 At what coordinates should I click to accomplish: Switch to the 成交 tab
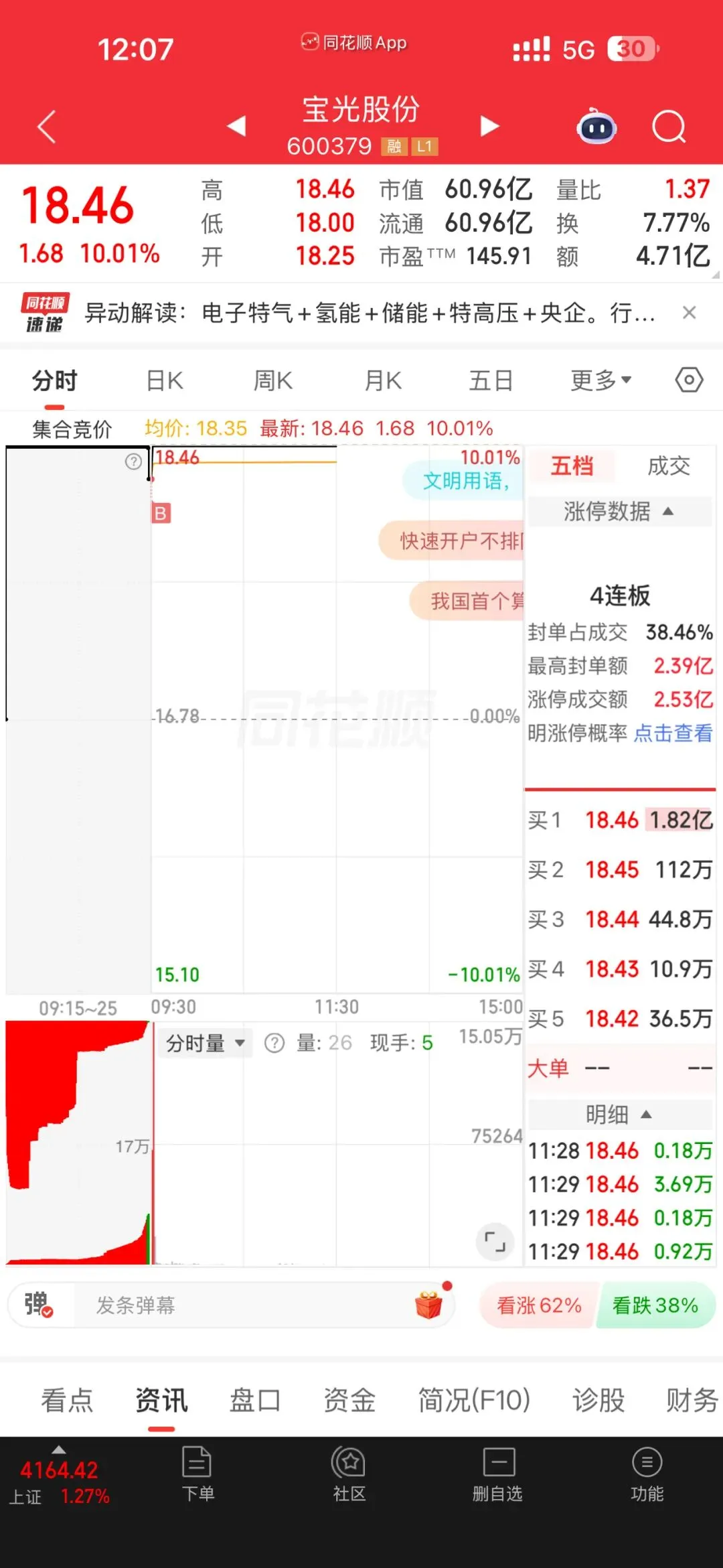tap(668, 466)
